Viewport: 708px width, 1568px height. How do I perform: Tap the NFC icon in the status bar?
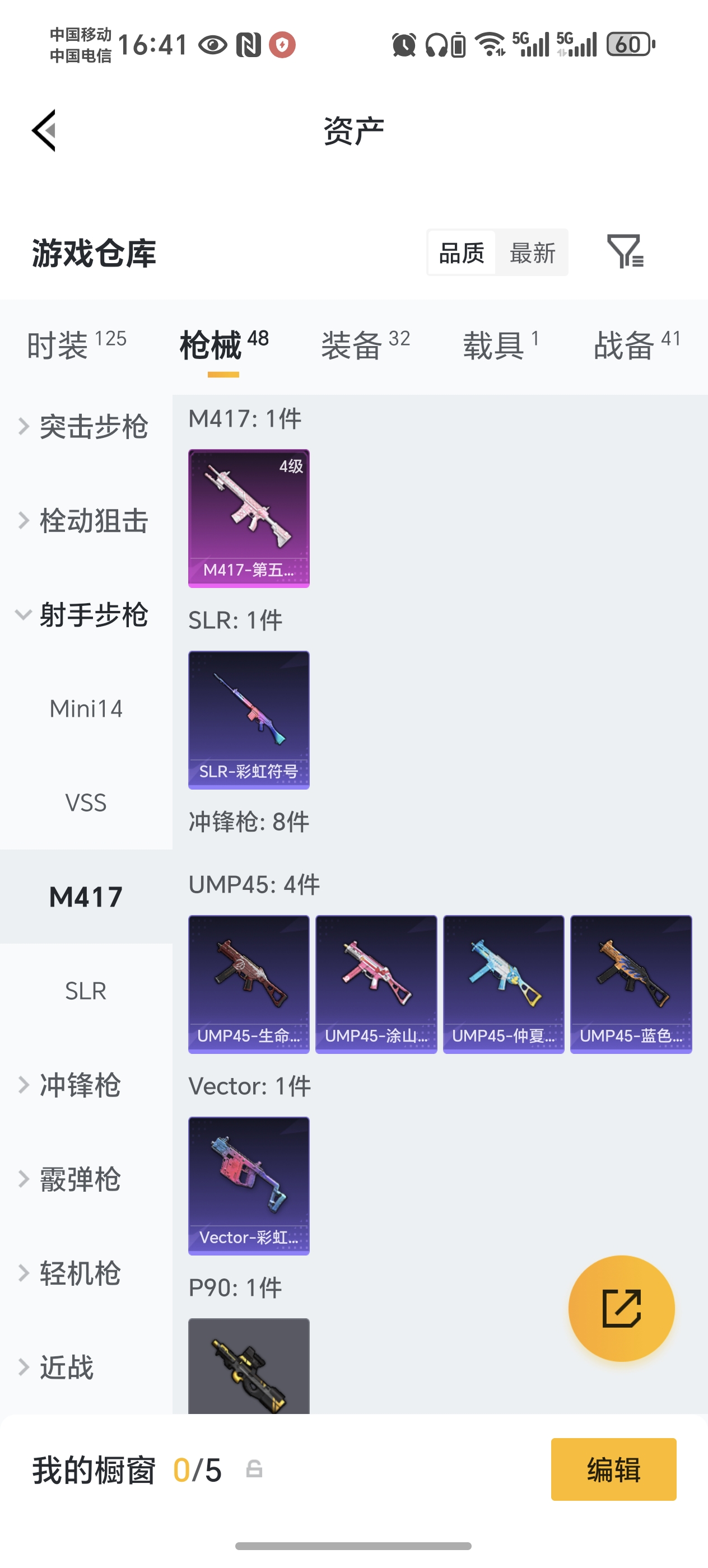pos(247,43)
